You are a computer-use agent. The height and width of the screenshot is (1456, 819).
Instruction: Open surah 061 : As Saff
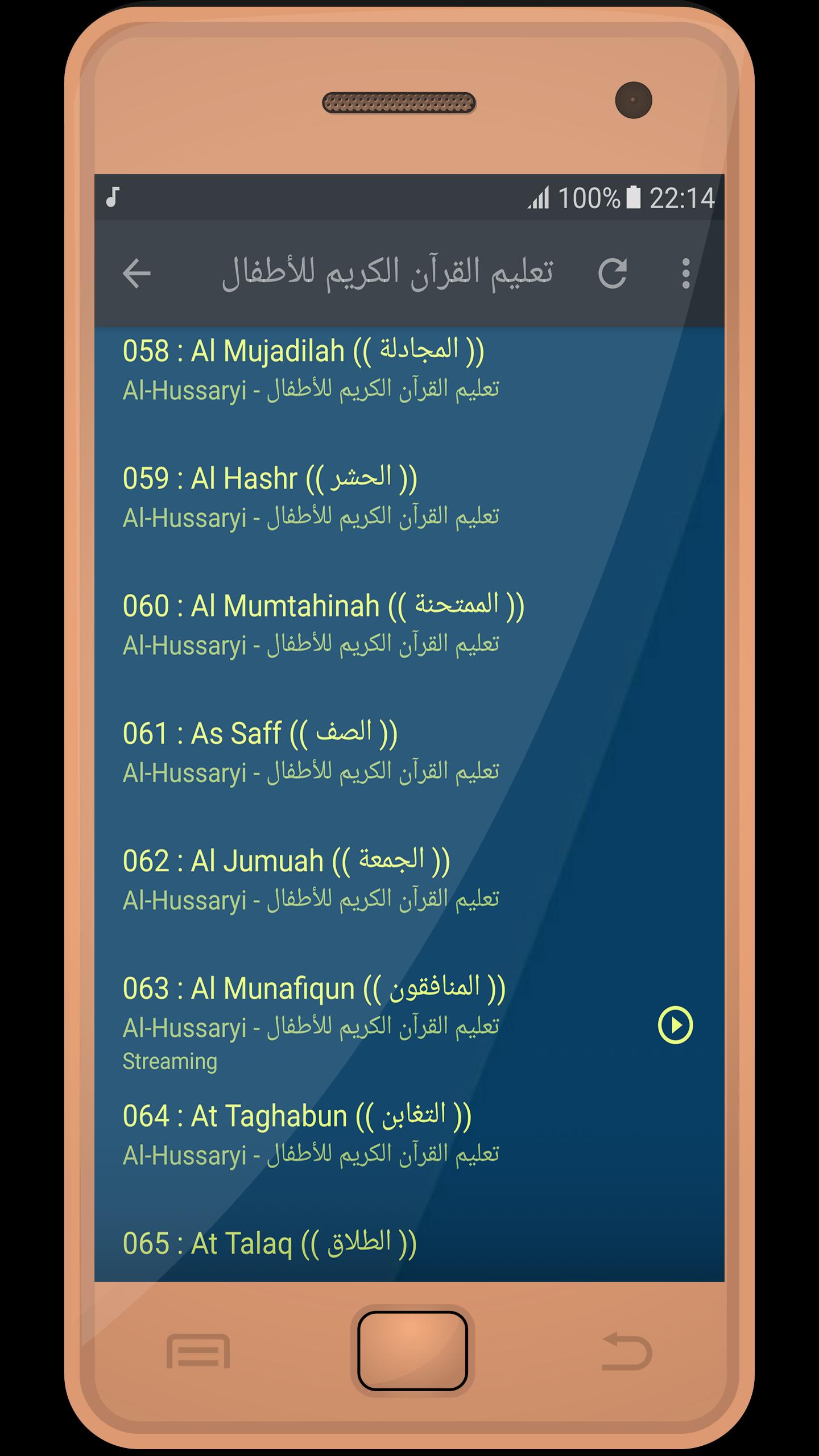(341, 752)
